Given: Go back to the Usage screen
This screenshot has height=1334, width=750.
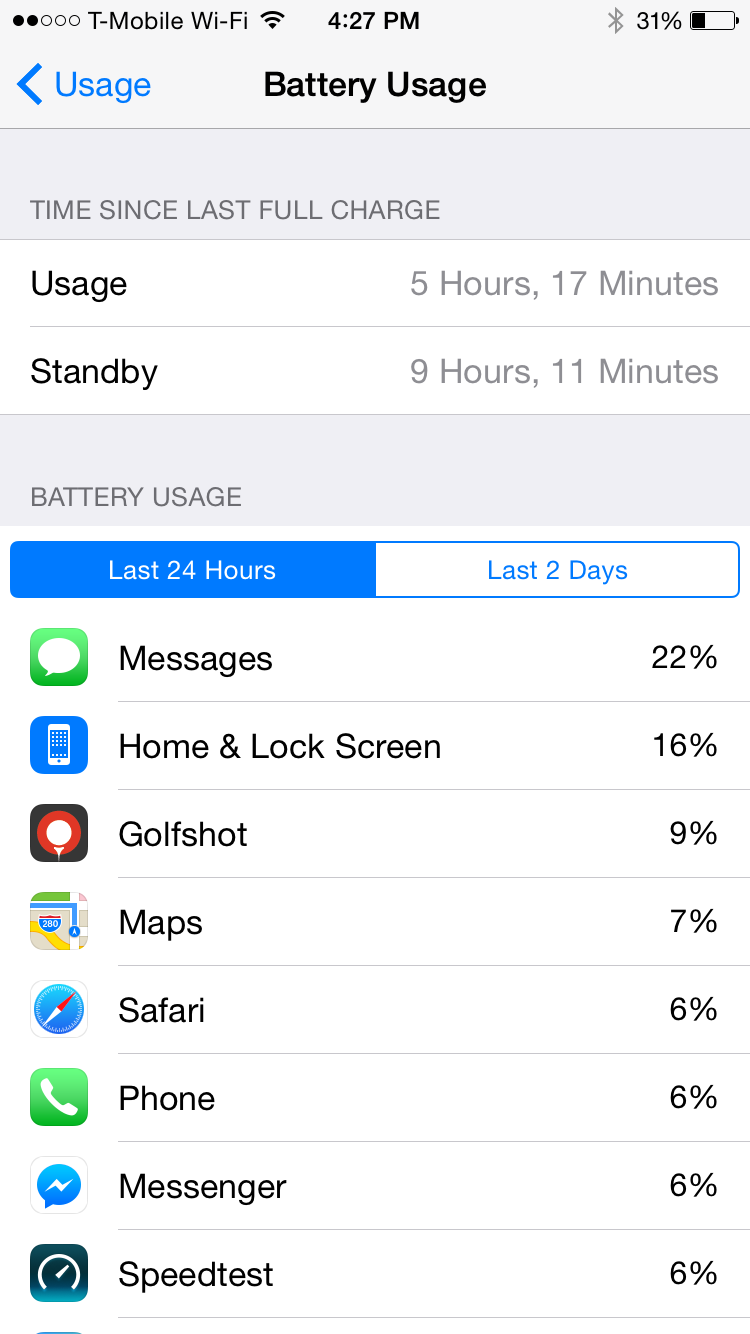Looking at the screenshot, I should 84,85.
